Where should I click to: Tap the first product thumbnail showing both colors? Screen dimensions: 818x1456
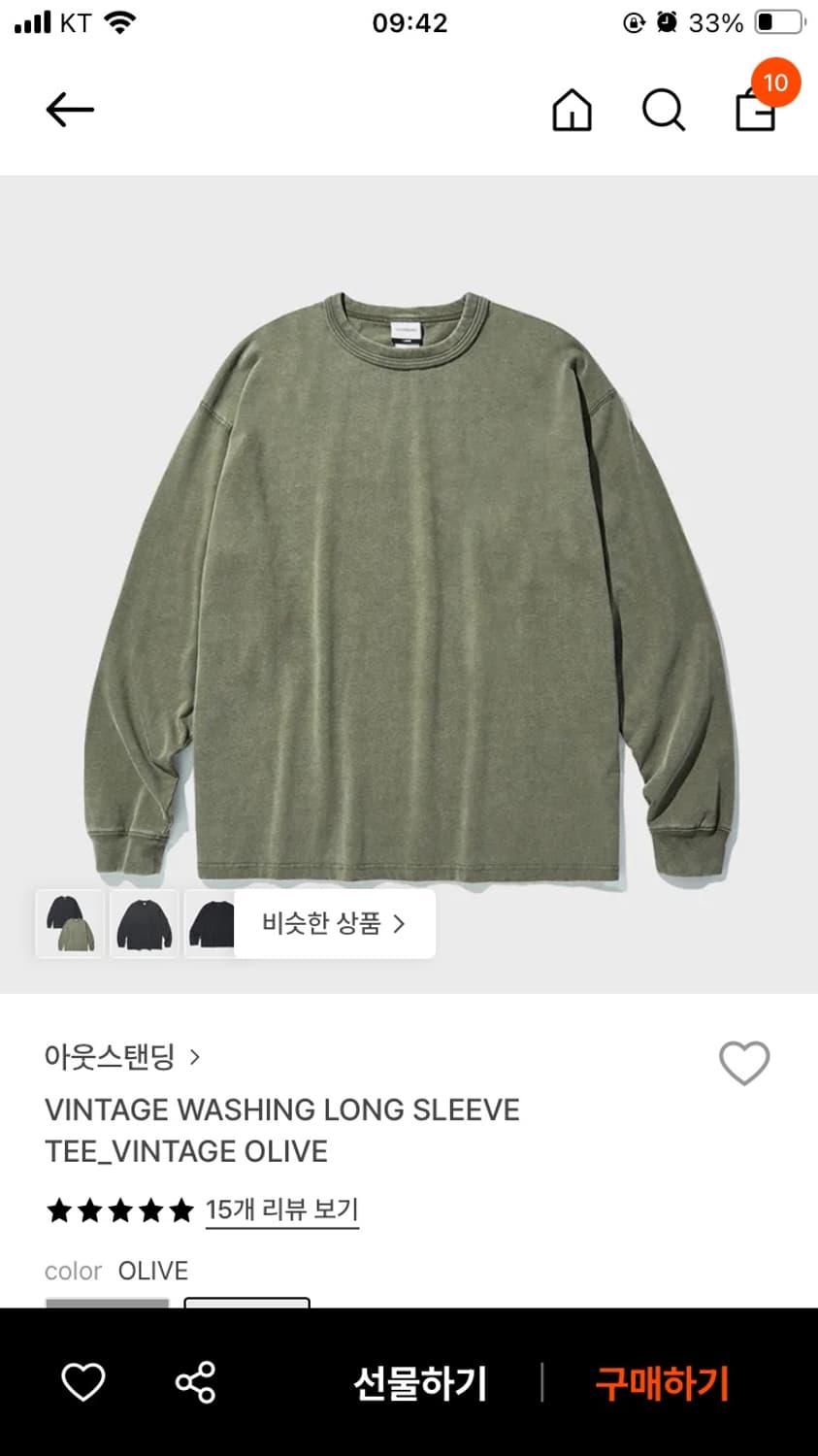pos(69,923)
